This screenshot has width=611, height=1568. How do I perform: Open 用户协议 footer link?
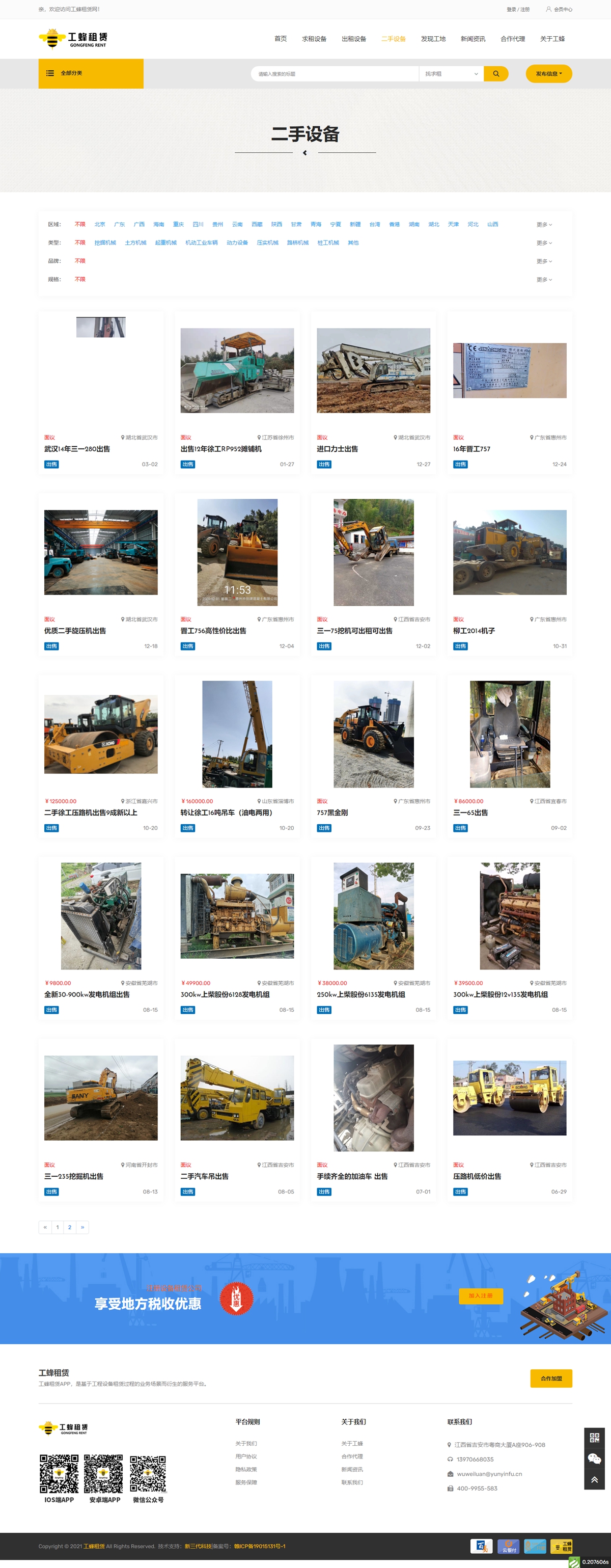(246, 1456)
